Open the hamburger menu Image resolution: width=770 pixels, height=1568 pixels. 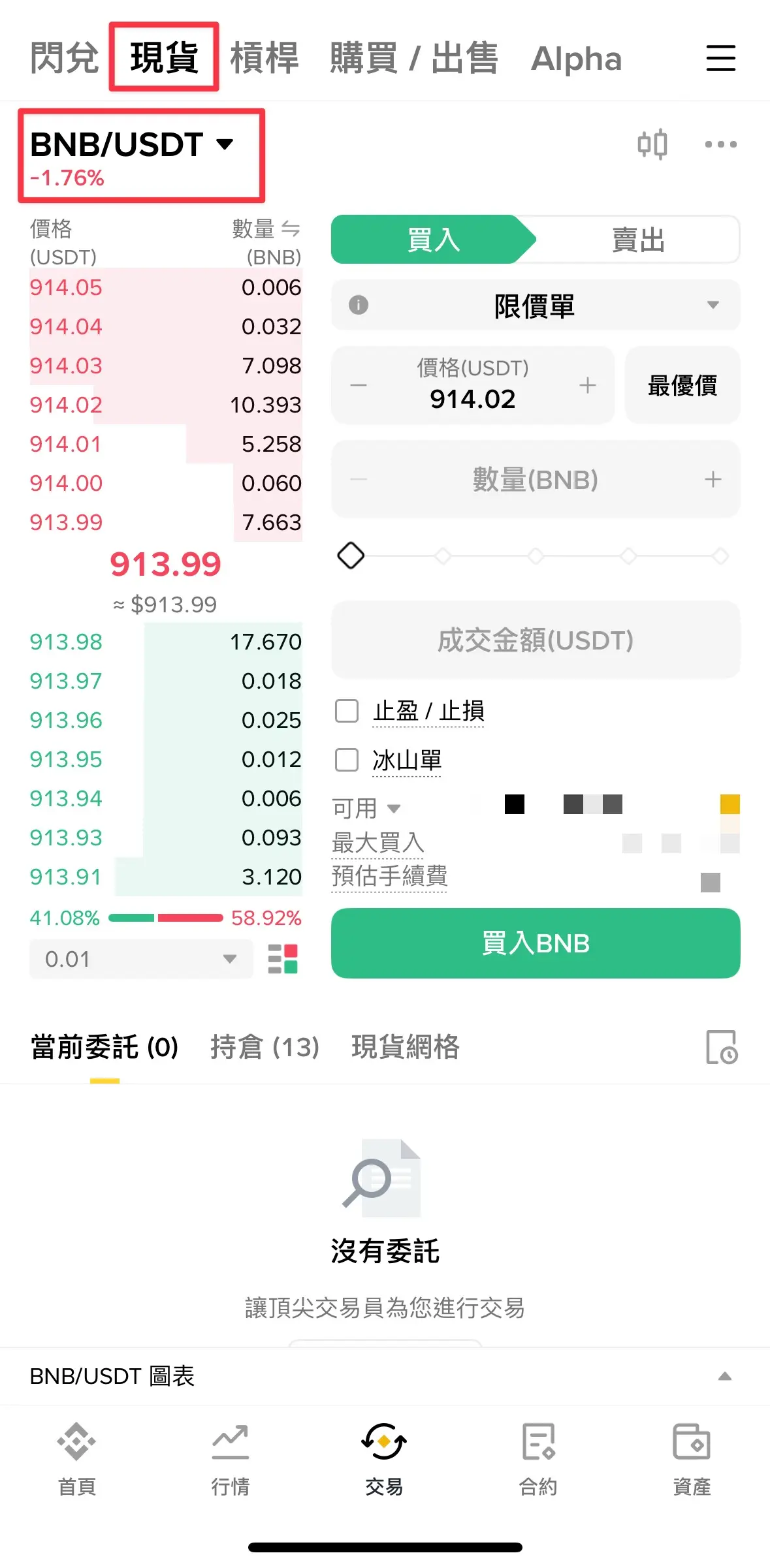(720, 58)
